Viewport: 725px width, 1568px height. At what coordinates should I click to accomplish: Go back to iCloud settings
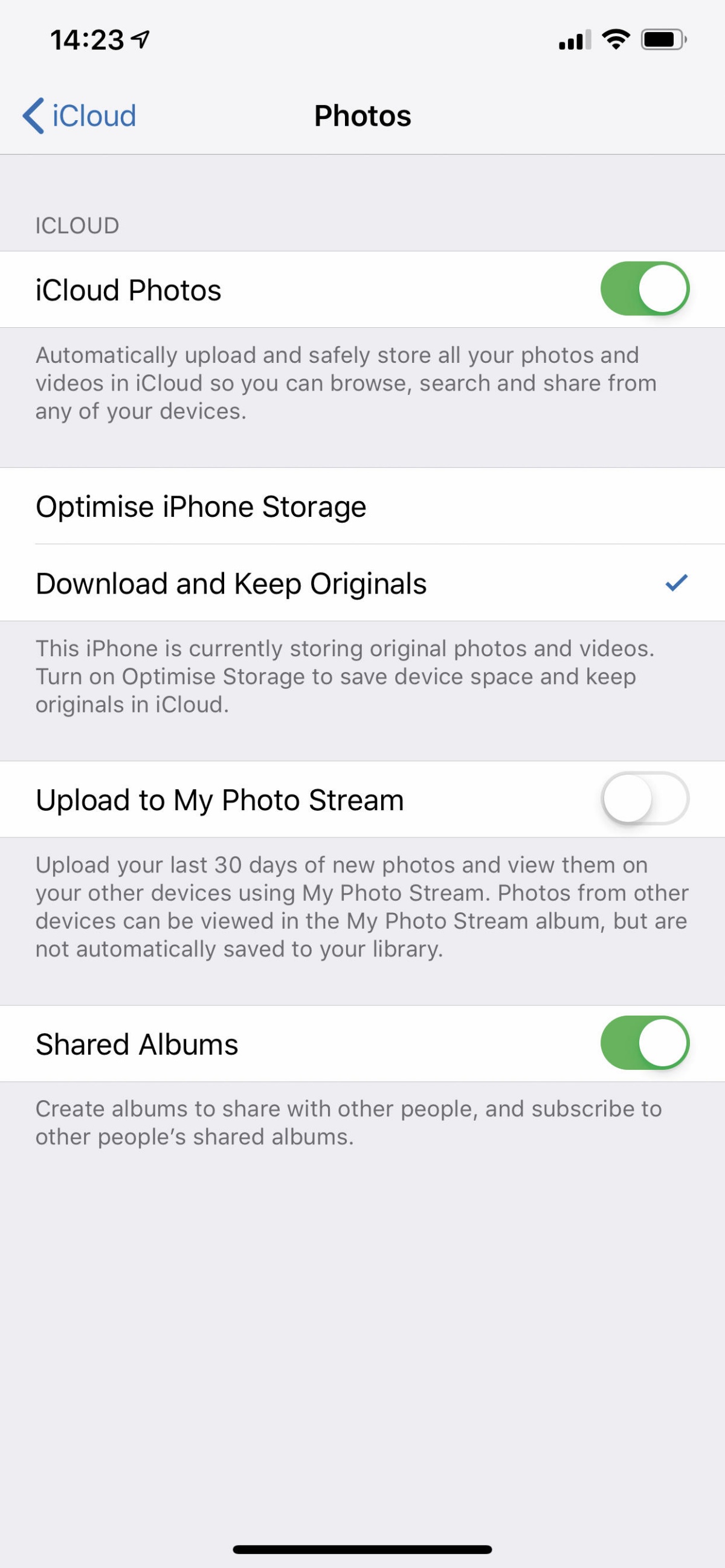pyautogui.click(x=79, y=116)
